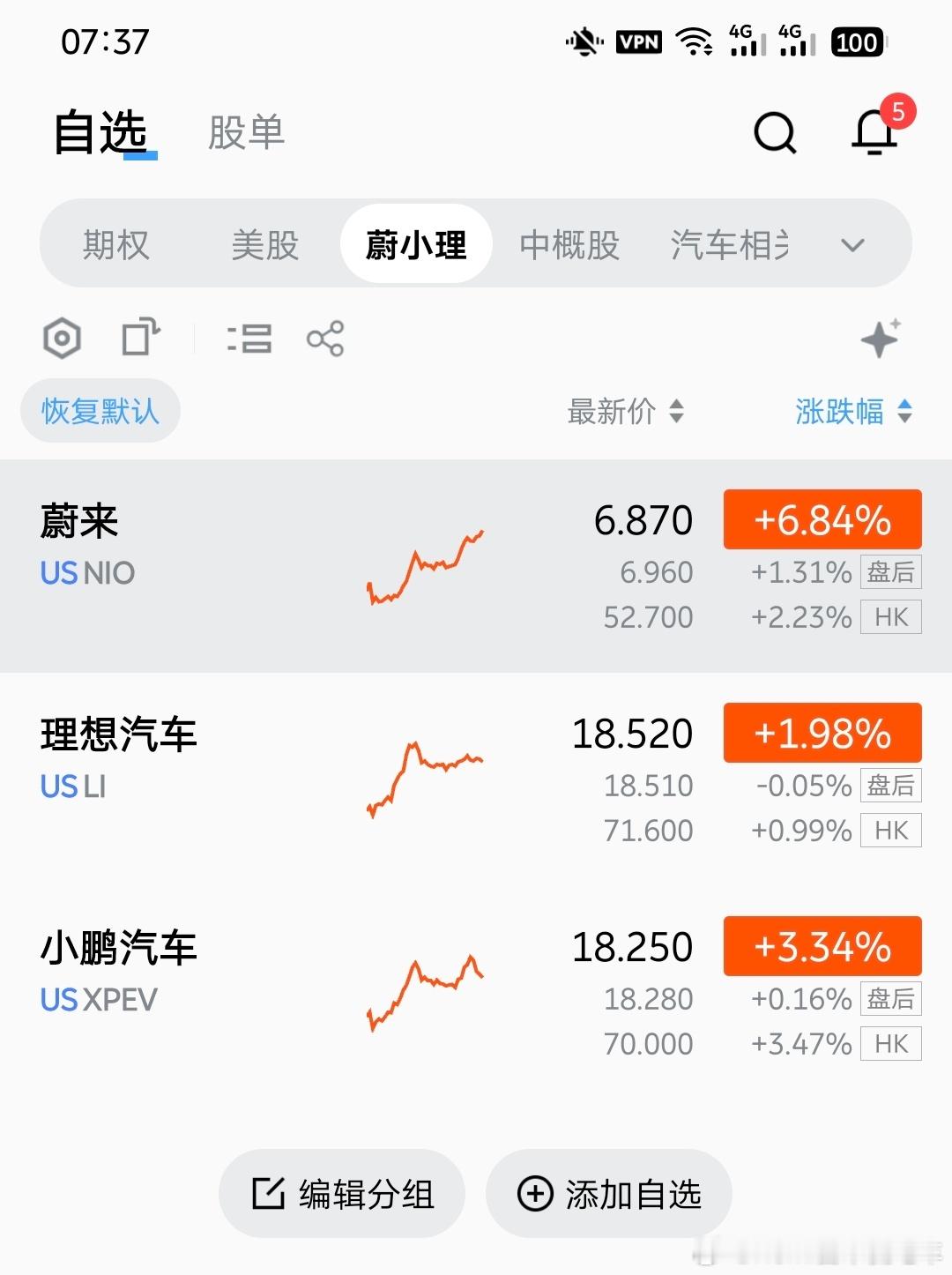Expand the 最新价 sort arrows
952x1275 pixels.
(677, 412)
